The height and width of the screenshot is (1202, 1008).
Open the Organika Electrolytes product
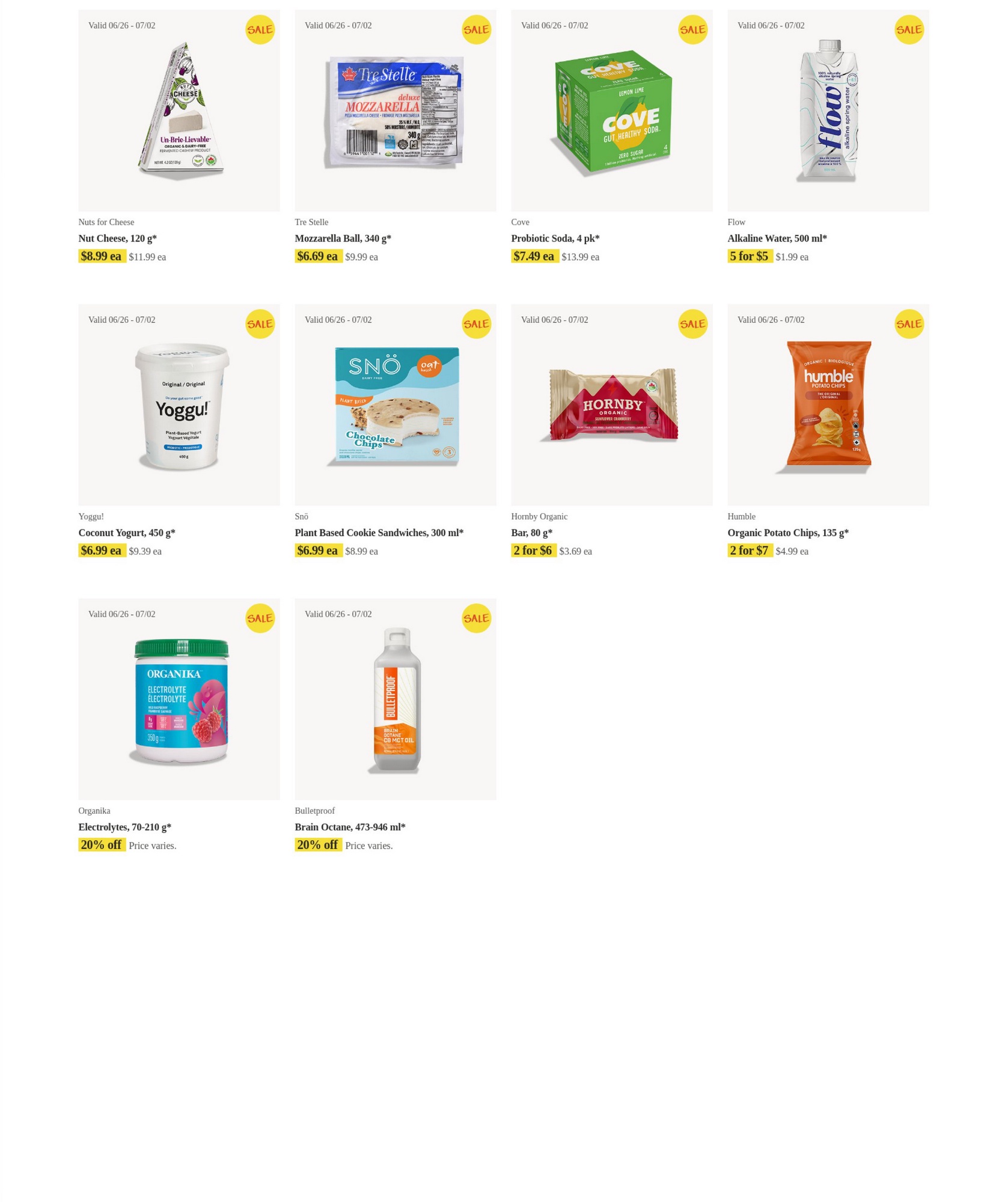[x=179, y=699]
